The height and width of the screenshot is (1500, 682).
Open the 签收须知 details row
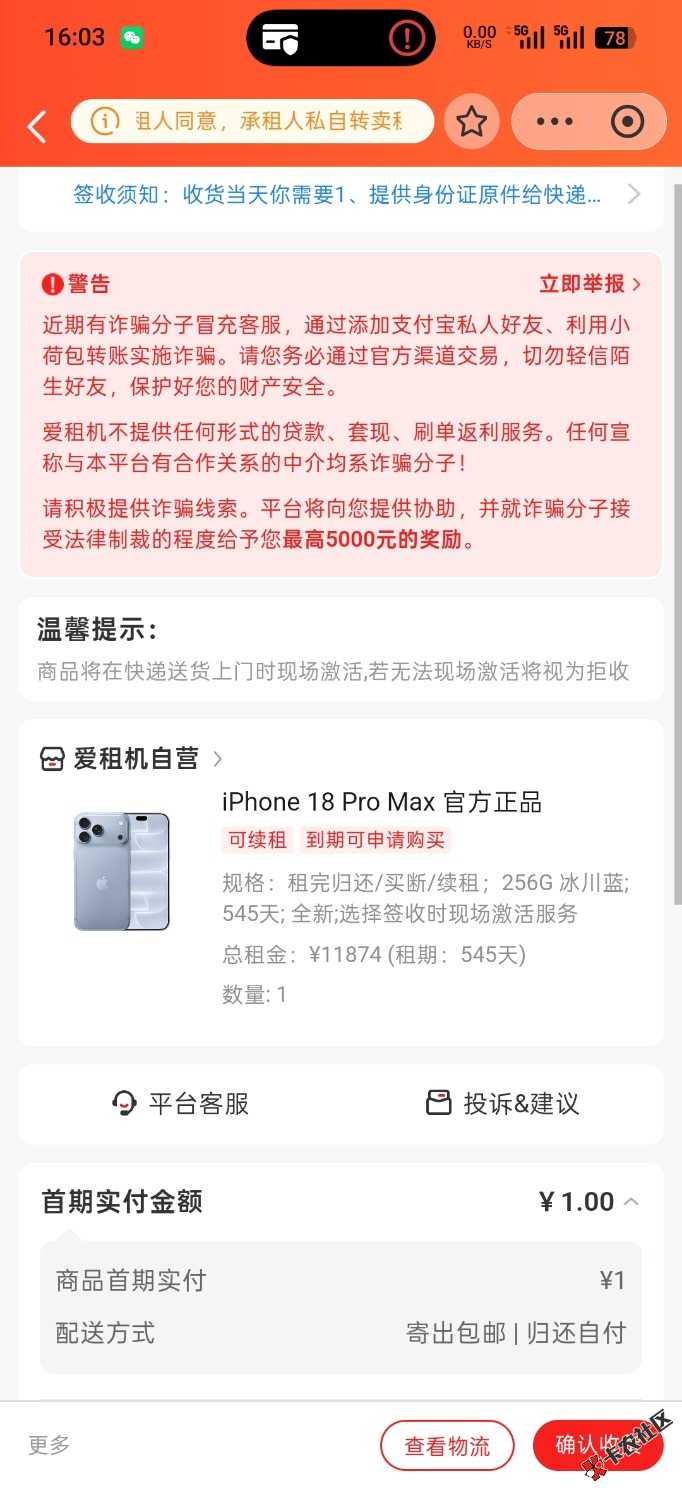click(x=340, y=195)
